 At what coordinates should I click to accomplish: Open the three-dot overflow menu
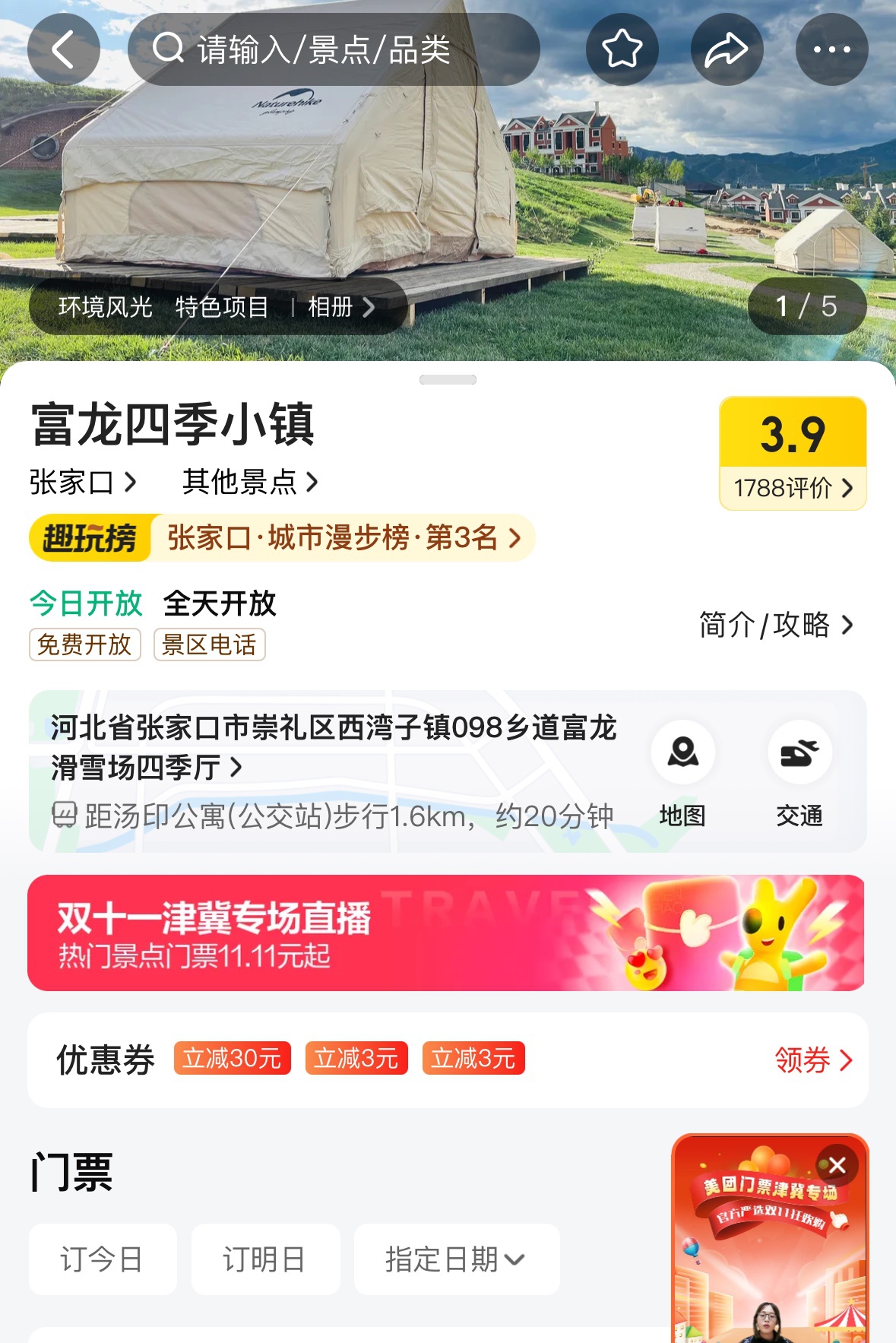[831, 50]
